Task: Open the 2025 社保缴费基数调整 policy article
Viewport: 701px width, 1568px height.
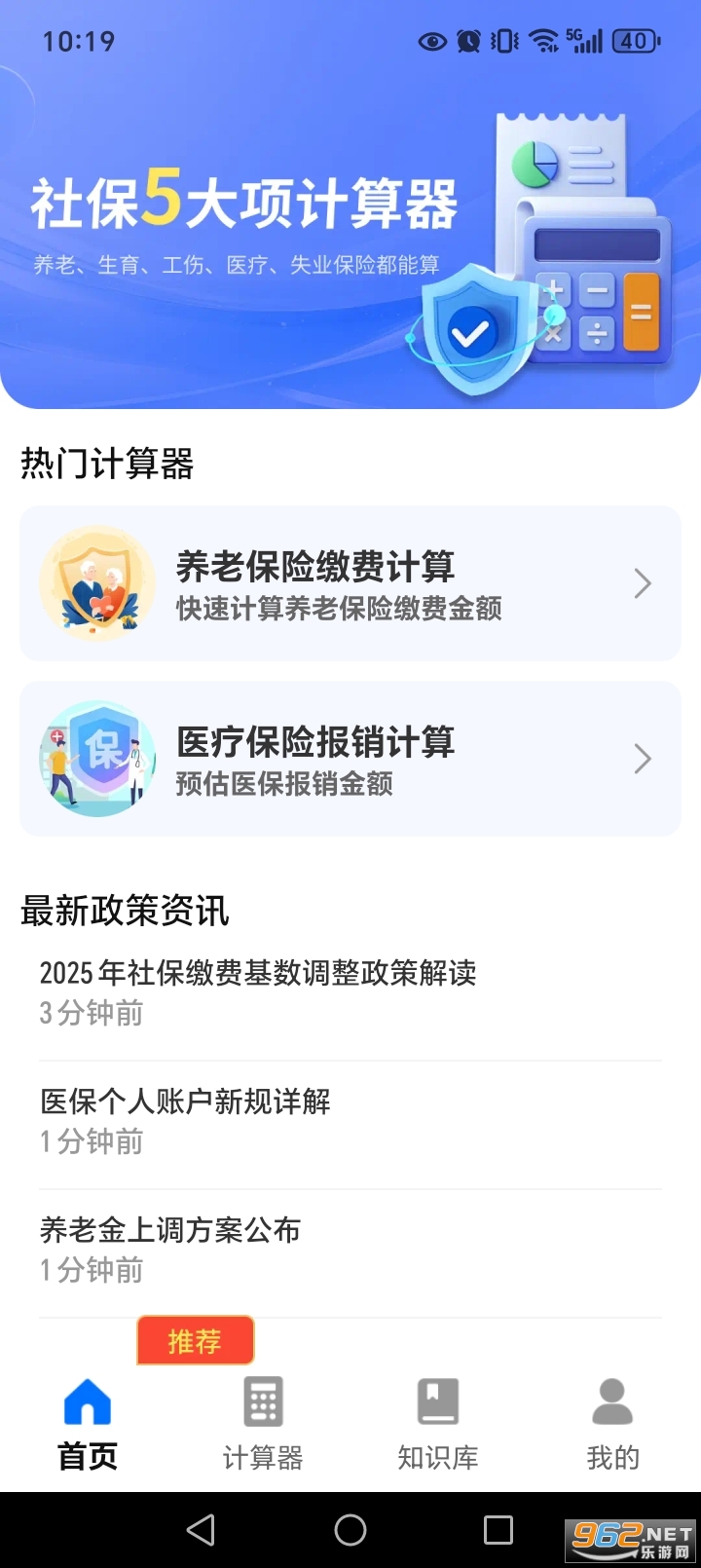Action: pos(258,974)
